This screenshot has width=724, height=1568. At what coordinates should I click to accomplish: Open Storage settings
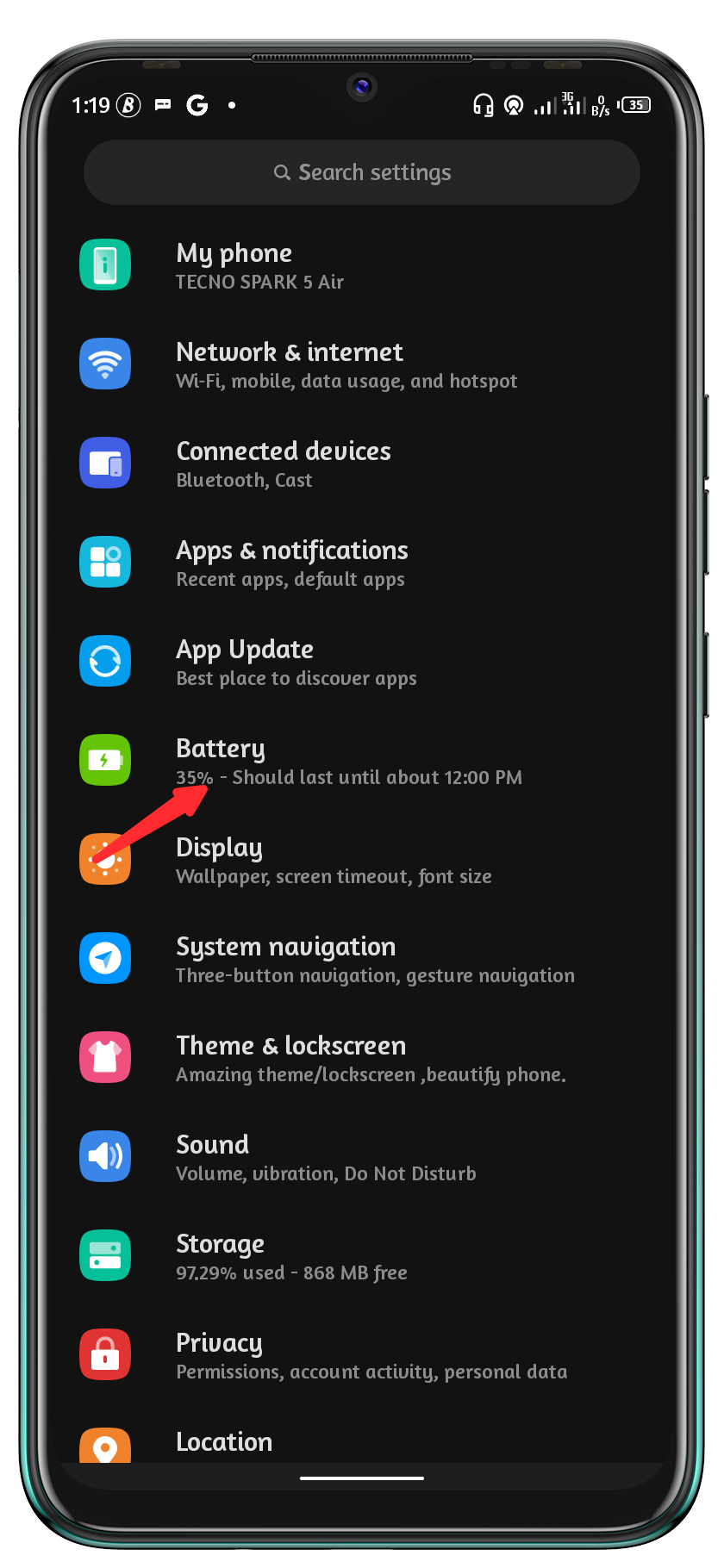[x=362, y=1257]
